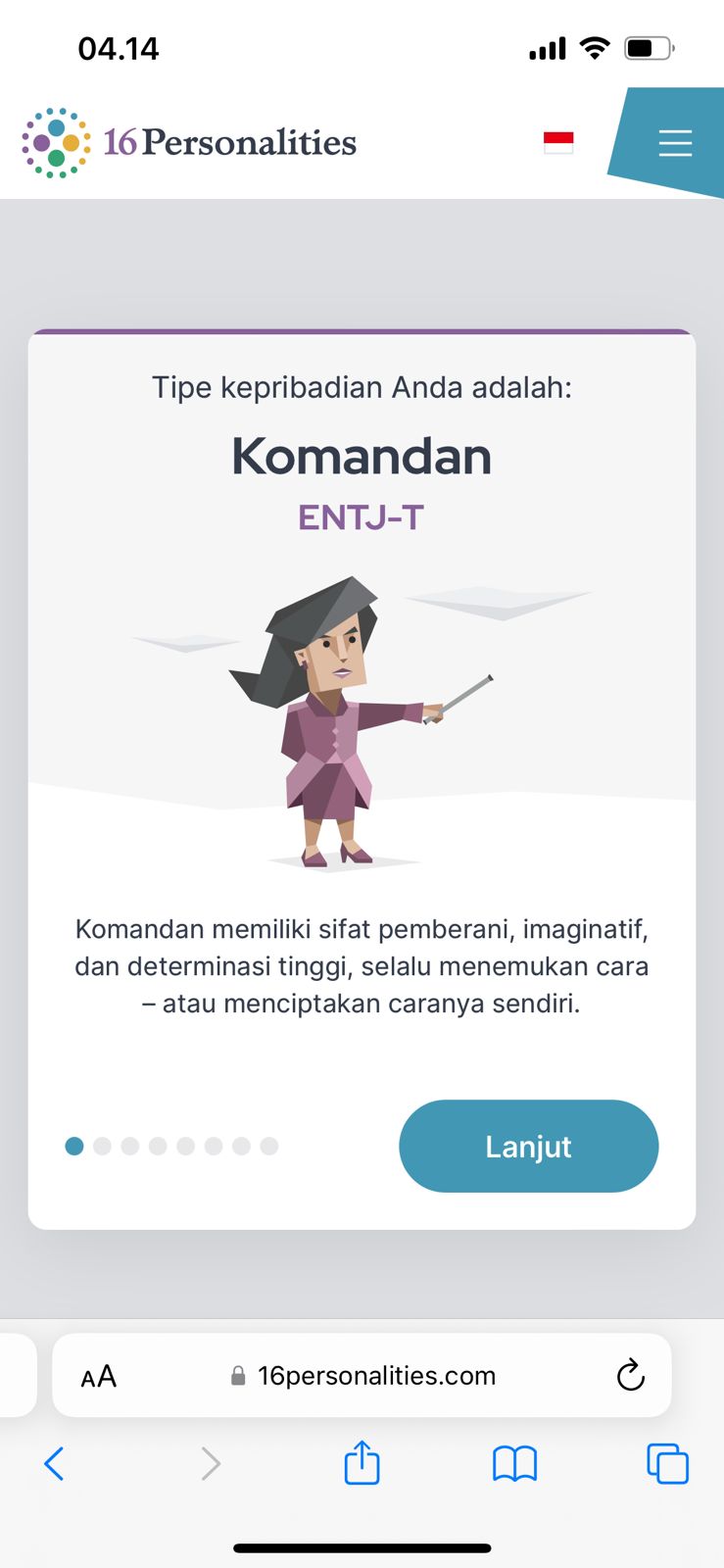
Task: Go to the 16Personalities home logo
Action: [x=189, y=143]
